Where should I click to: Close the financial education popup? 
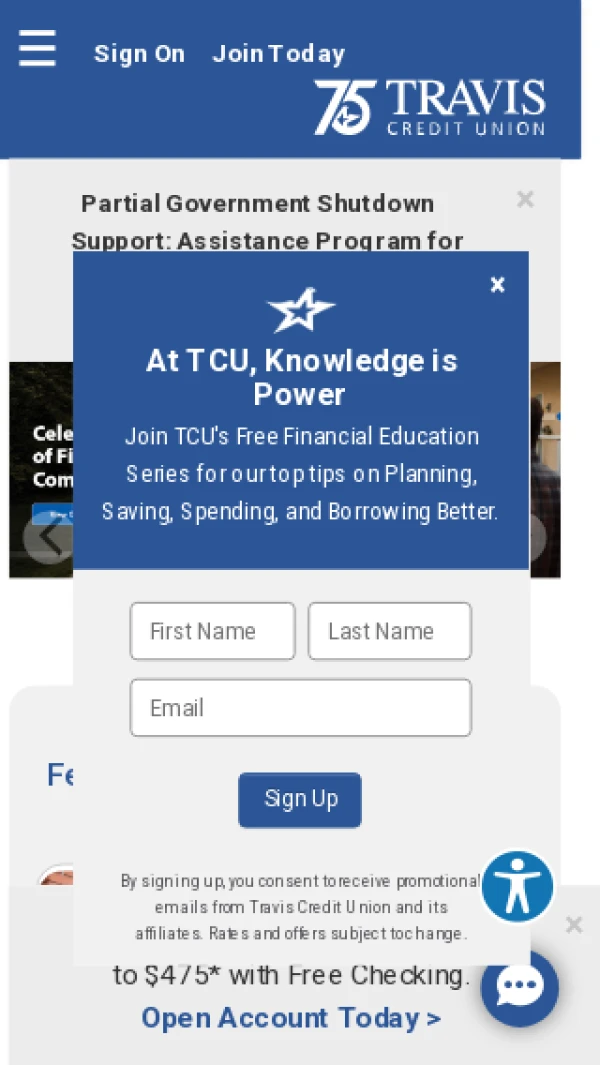(497, 285)
